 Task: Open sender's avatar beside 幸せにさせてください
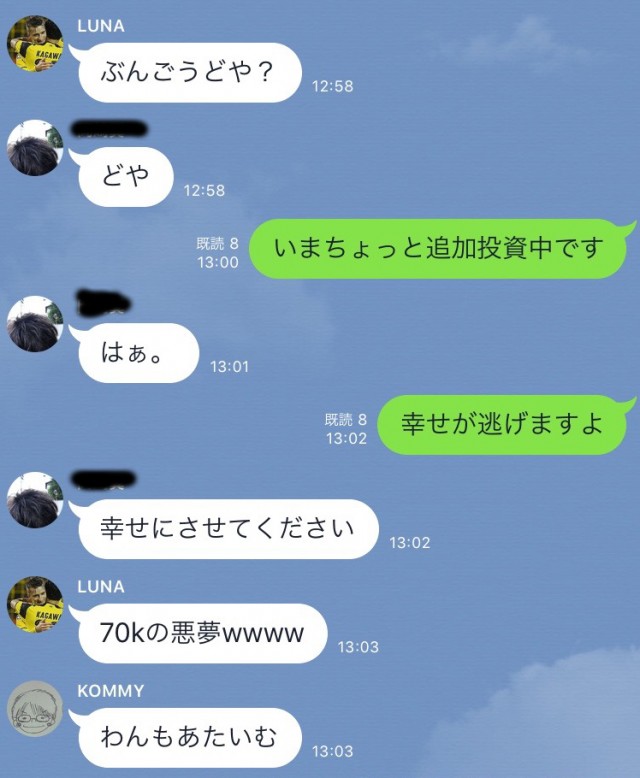point(35,499)
